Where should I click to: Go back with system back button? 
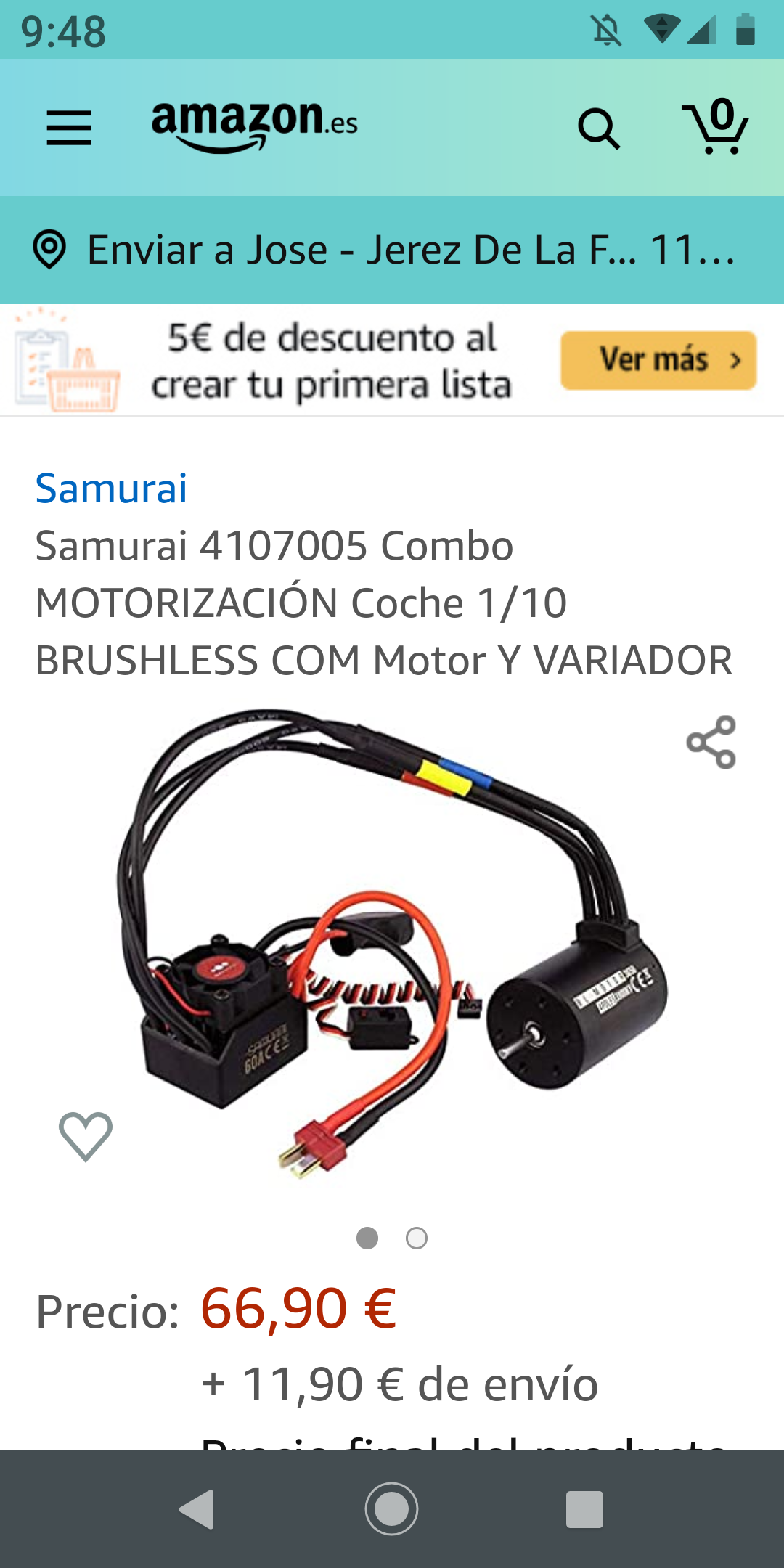[x=197, y=1509]
